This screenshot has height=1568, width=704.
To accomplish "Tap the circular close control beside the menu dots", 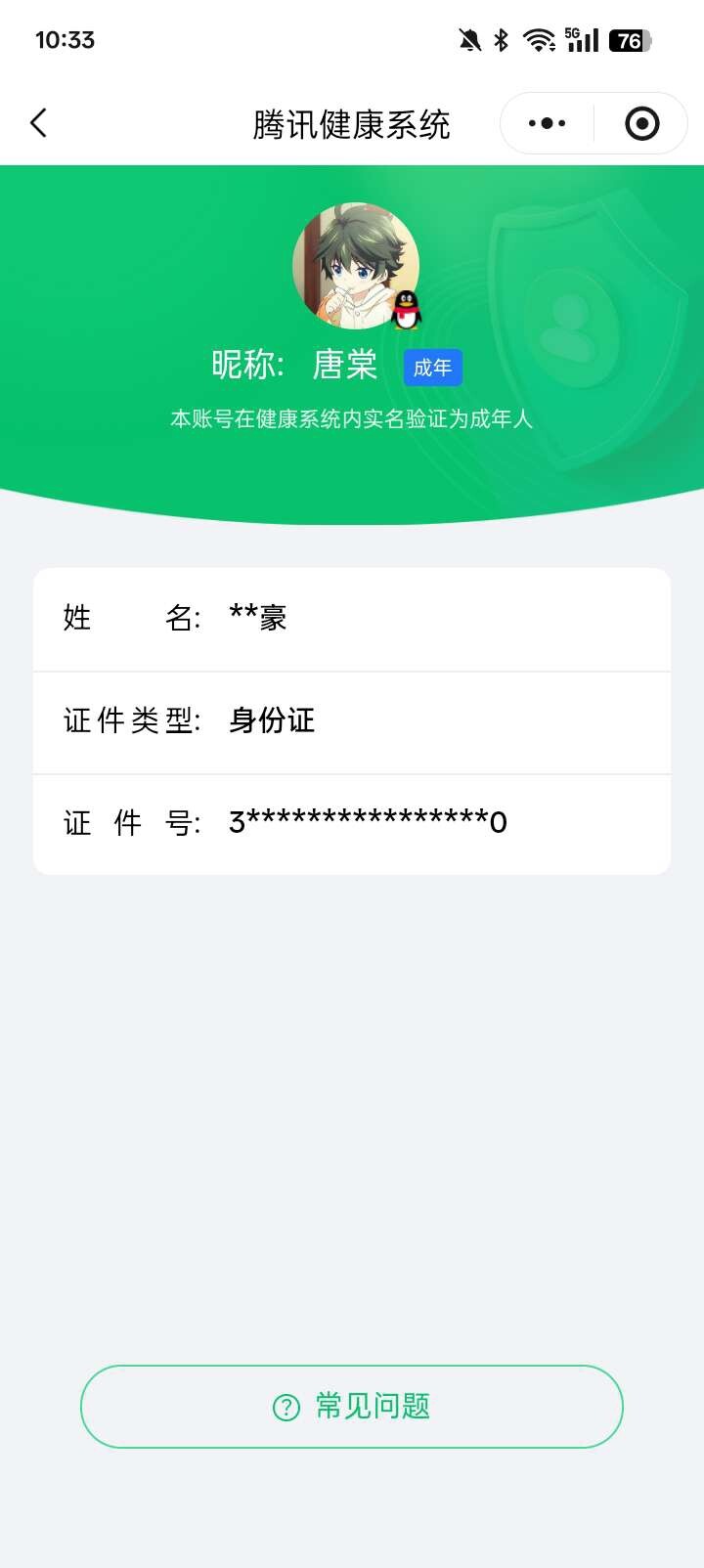I will pyautogui.click(x=642, y=123).
